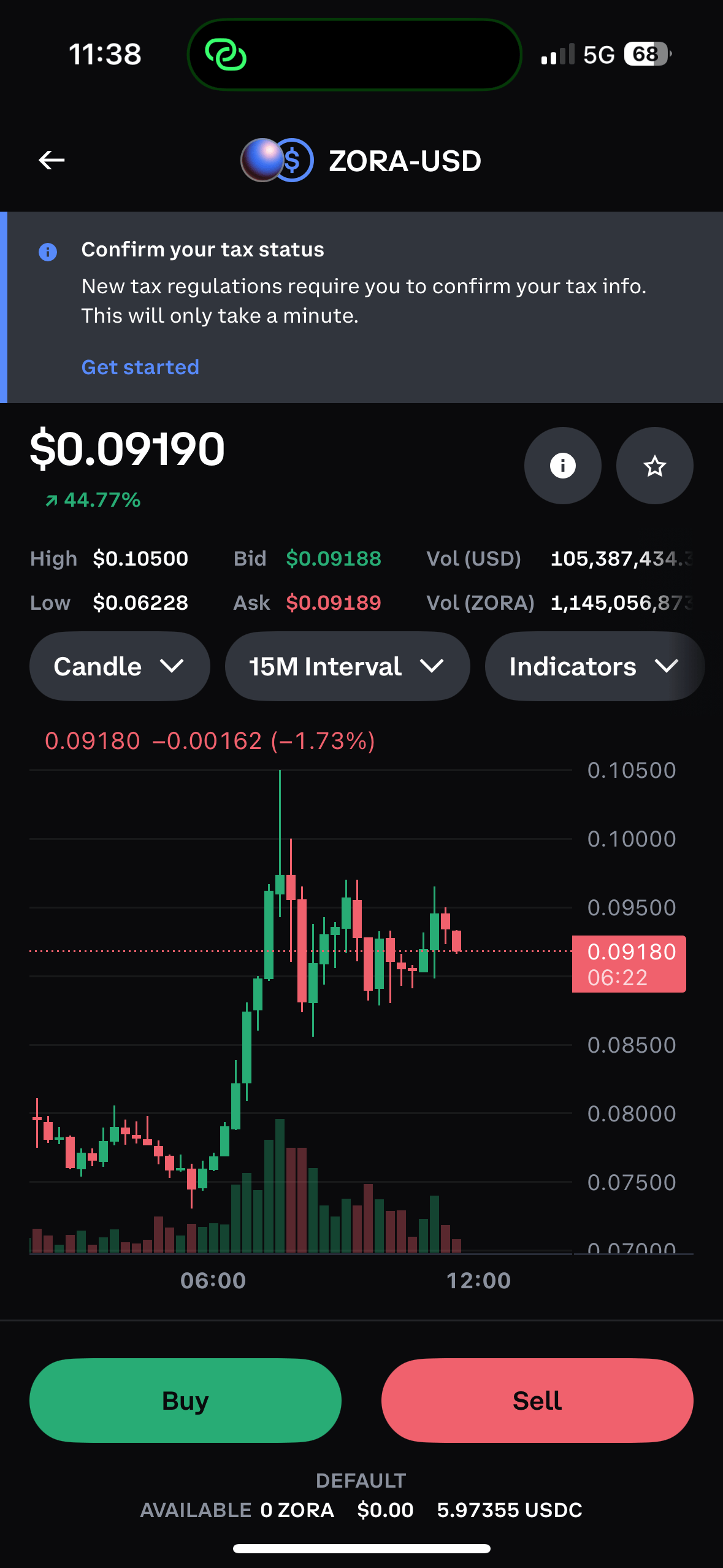
Task: Add ZORA-USD to favorites with star
Action: 654,466
